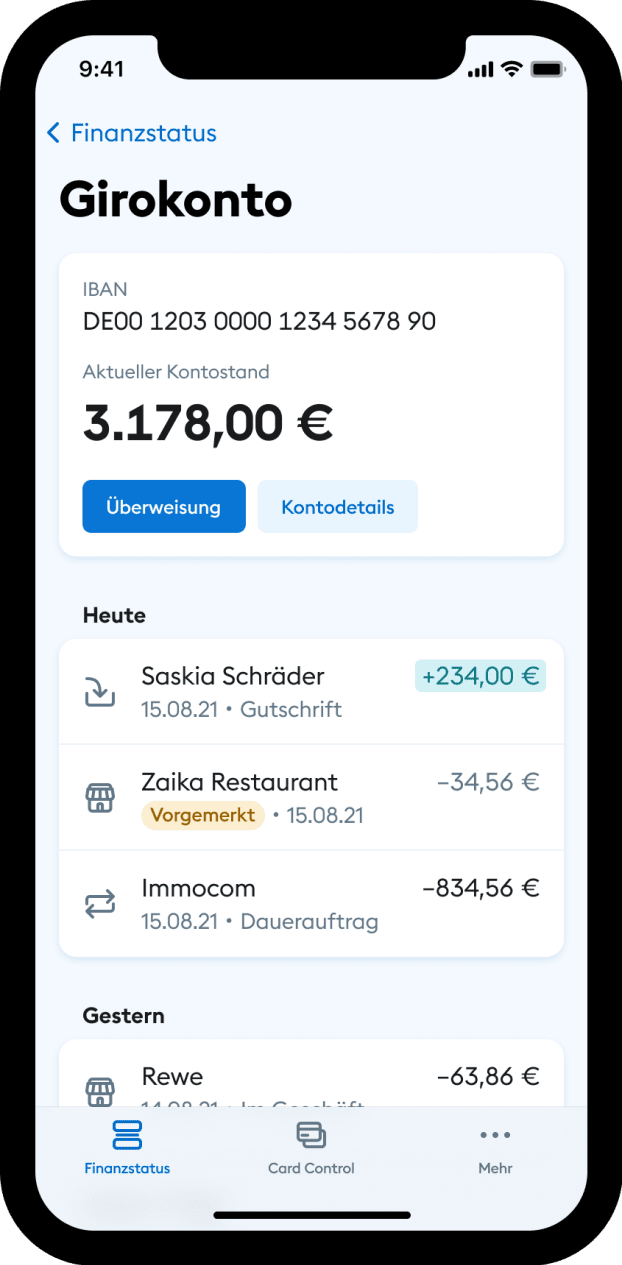622x1265 pixels.
Task: Open the Saskia Schräder transaction
Action: click(311, 692)
